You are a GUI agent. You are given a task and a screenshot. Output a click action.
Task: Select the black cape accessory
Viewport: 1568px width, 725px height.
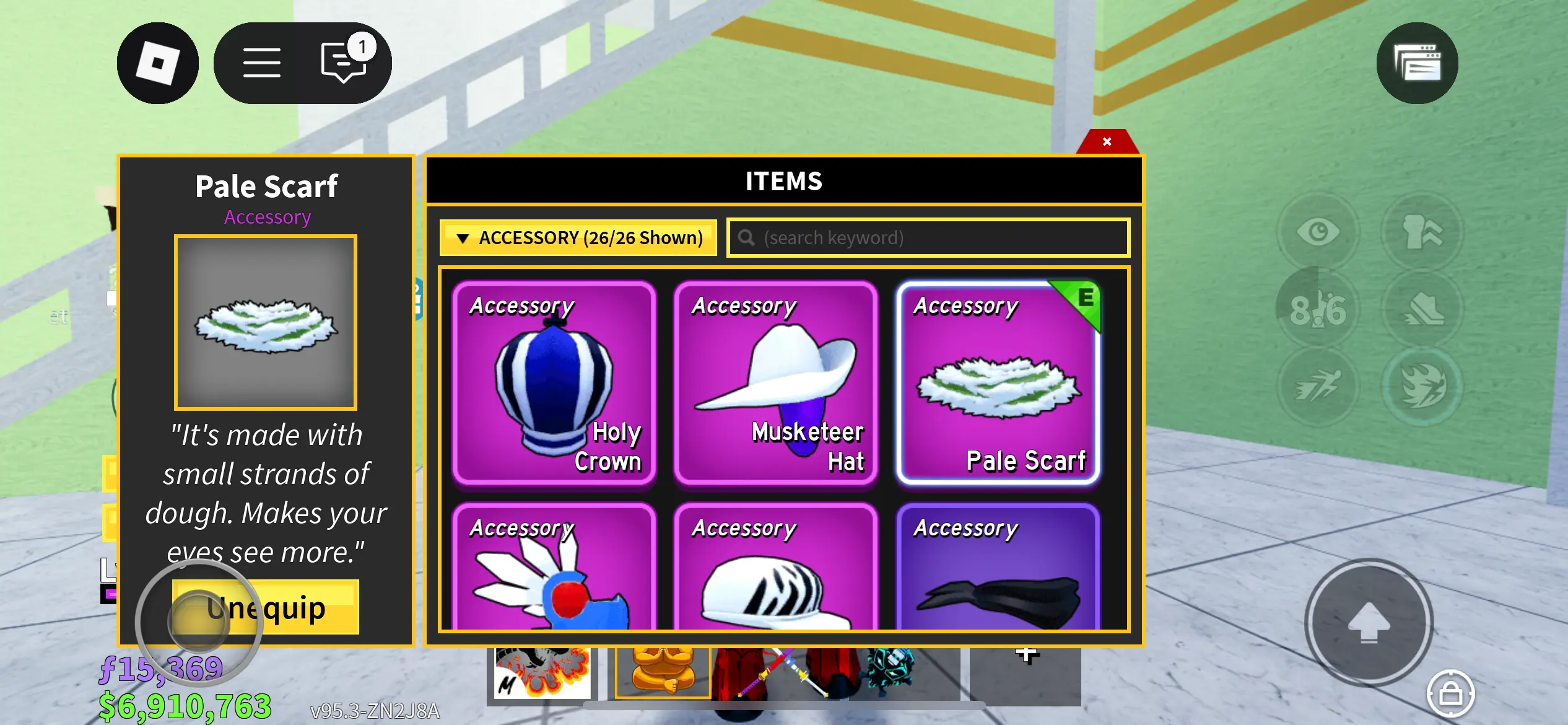998,567
